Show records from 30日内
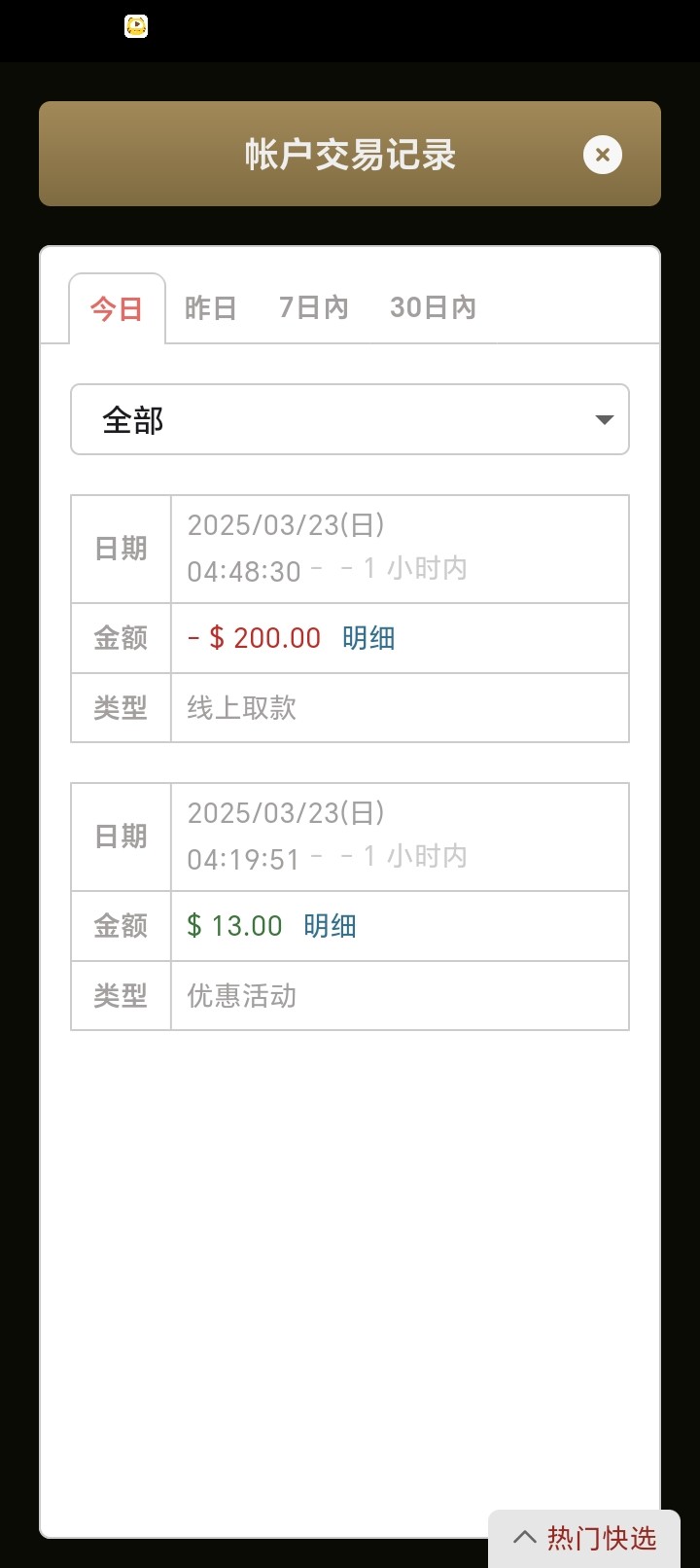This screenshot has height=1568, width=700. 433,308
